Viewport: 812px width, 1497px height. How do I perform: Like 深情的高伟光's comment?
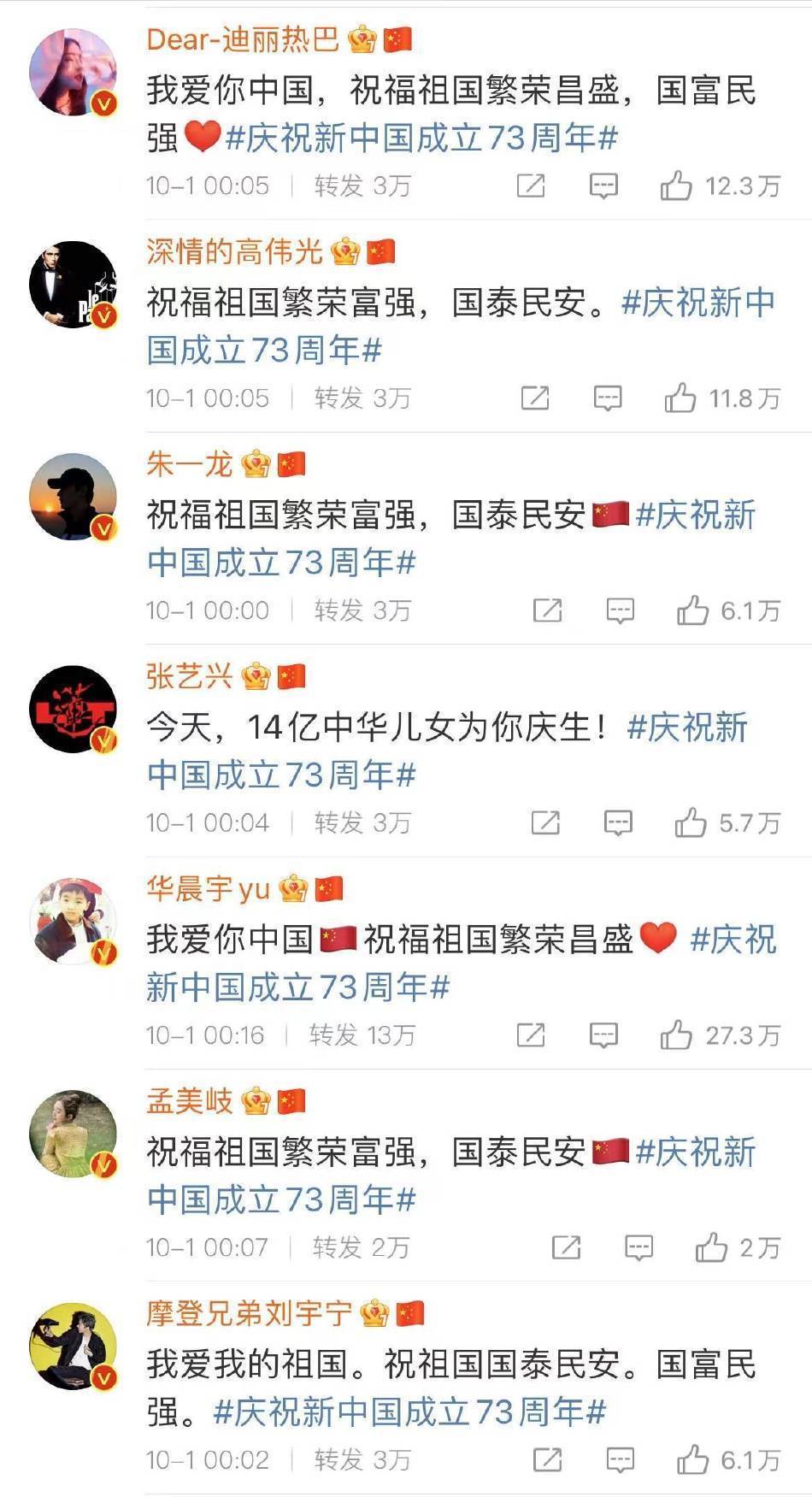(x=680, y=398)
